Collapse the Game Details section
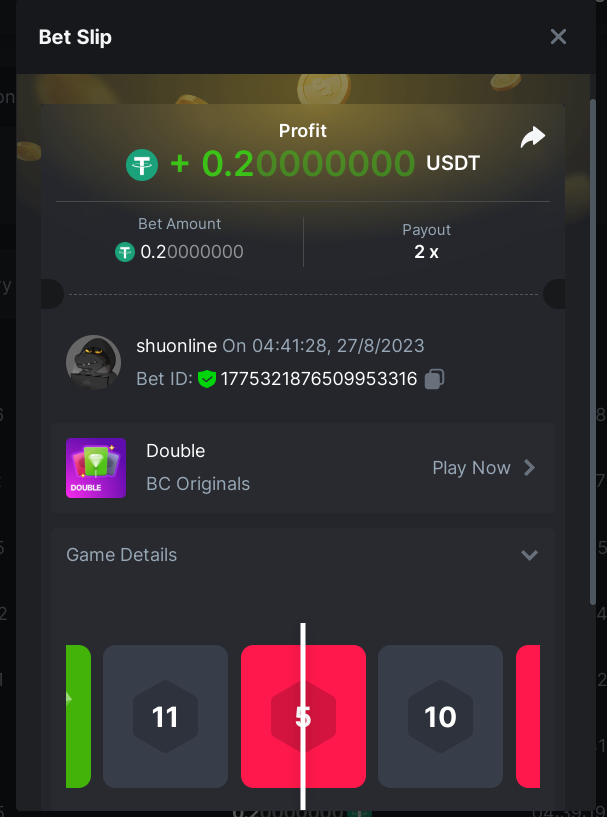The width and height of the screenshot is (607, 817). click(530, 555)
